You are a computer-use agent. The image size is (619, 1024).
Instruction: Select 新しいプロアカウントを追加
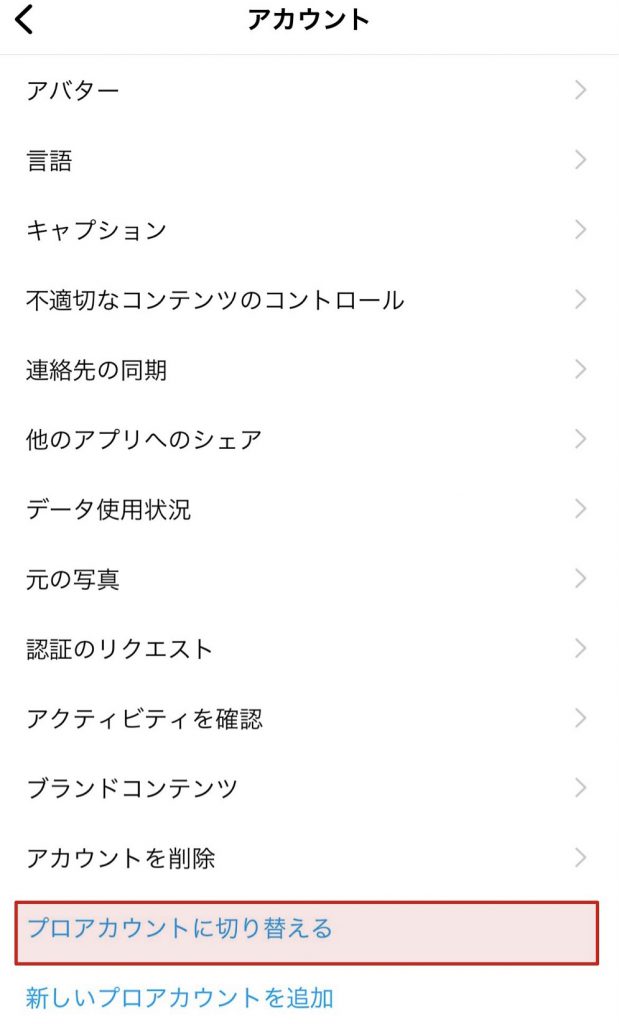(180, 997)
